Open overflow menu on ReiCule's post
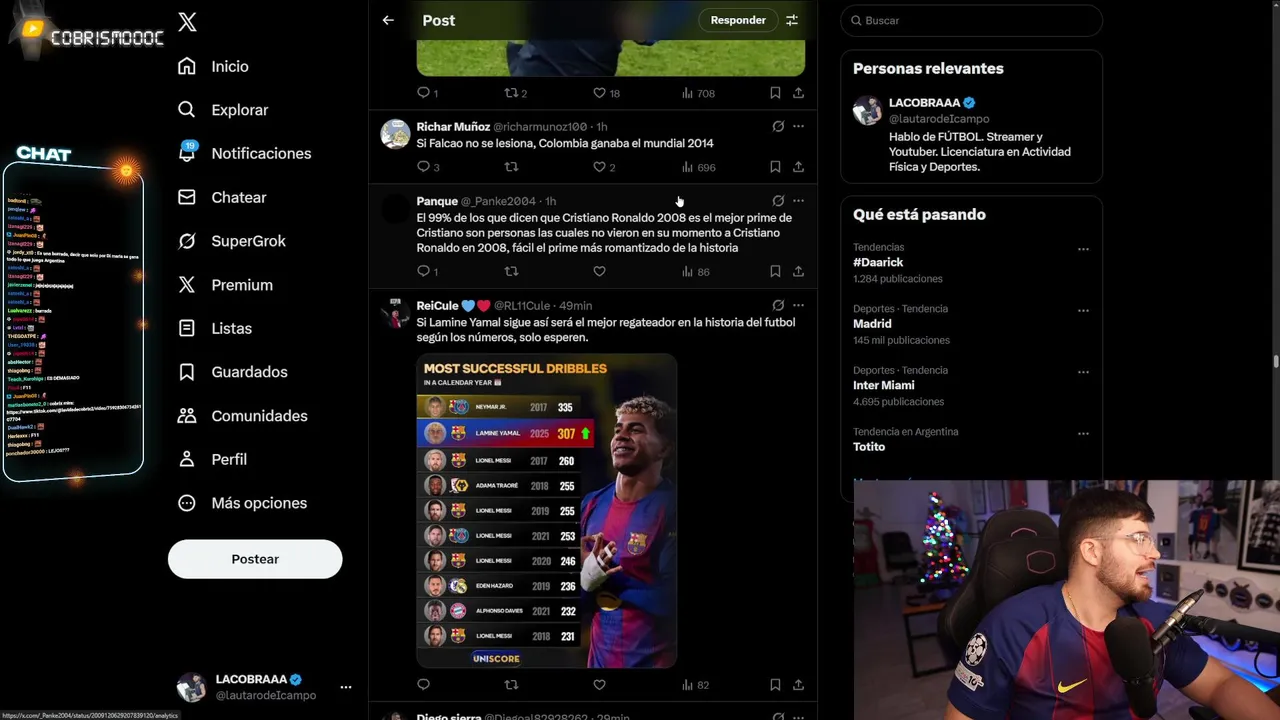 point(798,305)
